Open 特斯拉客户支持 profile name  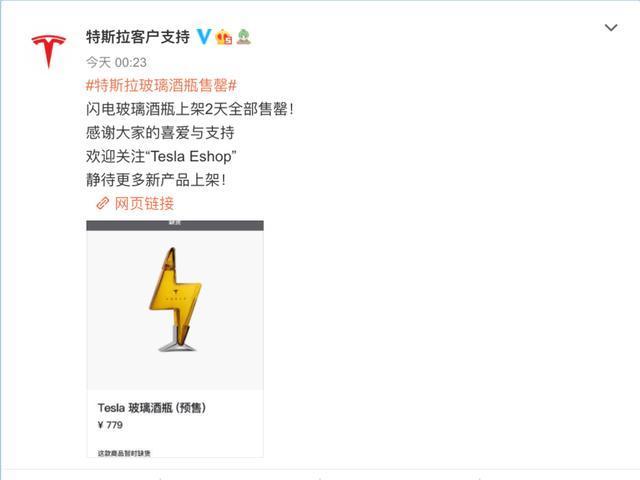point(137,37)
